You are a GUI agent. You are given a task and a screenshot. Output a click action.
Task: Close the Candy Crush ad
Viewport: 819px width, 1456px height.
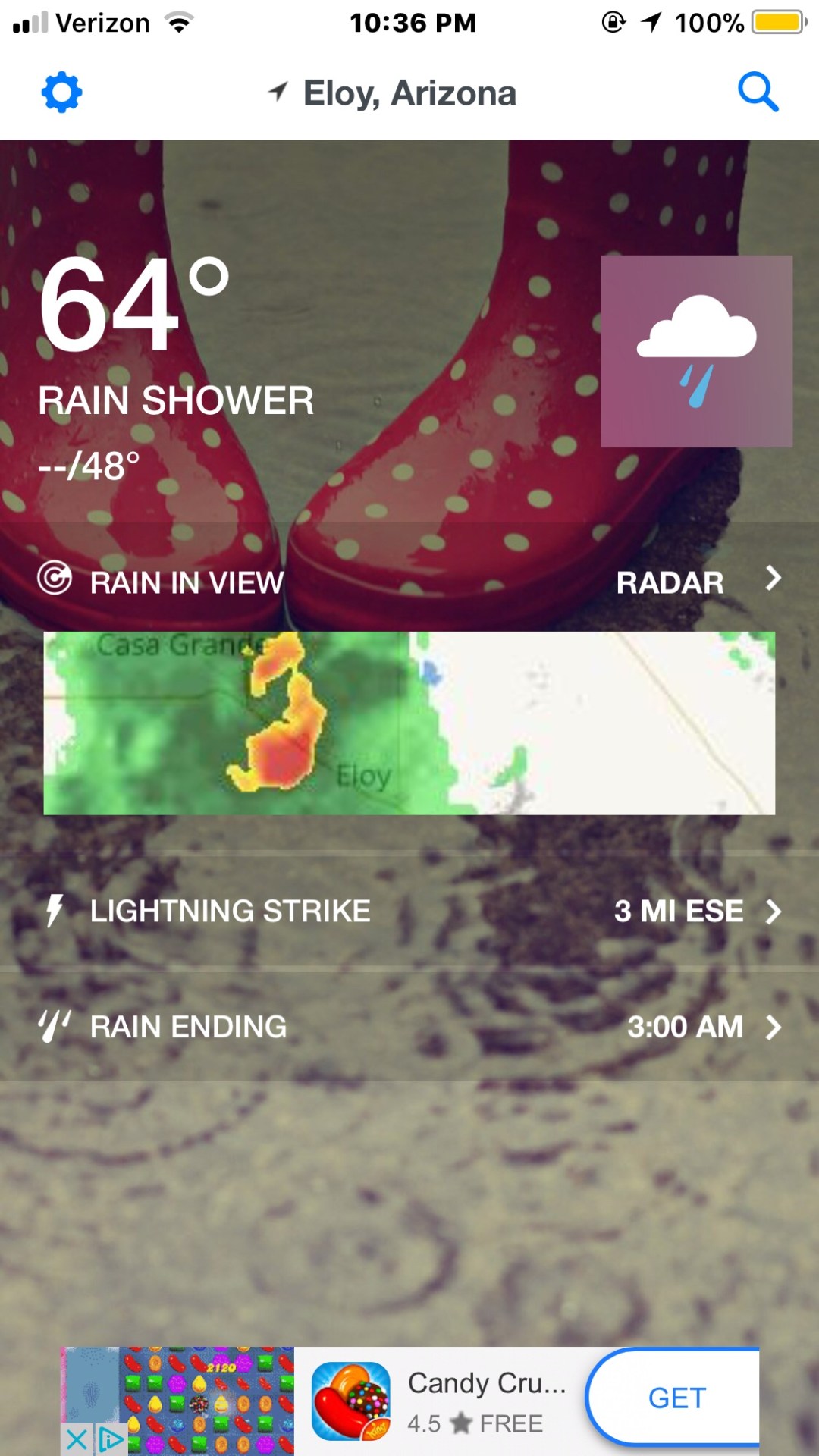click(77, 1439)
